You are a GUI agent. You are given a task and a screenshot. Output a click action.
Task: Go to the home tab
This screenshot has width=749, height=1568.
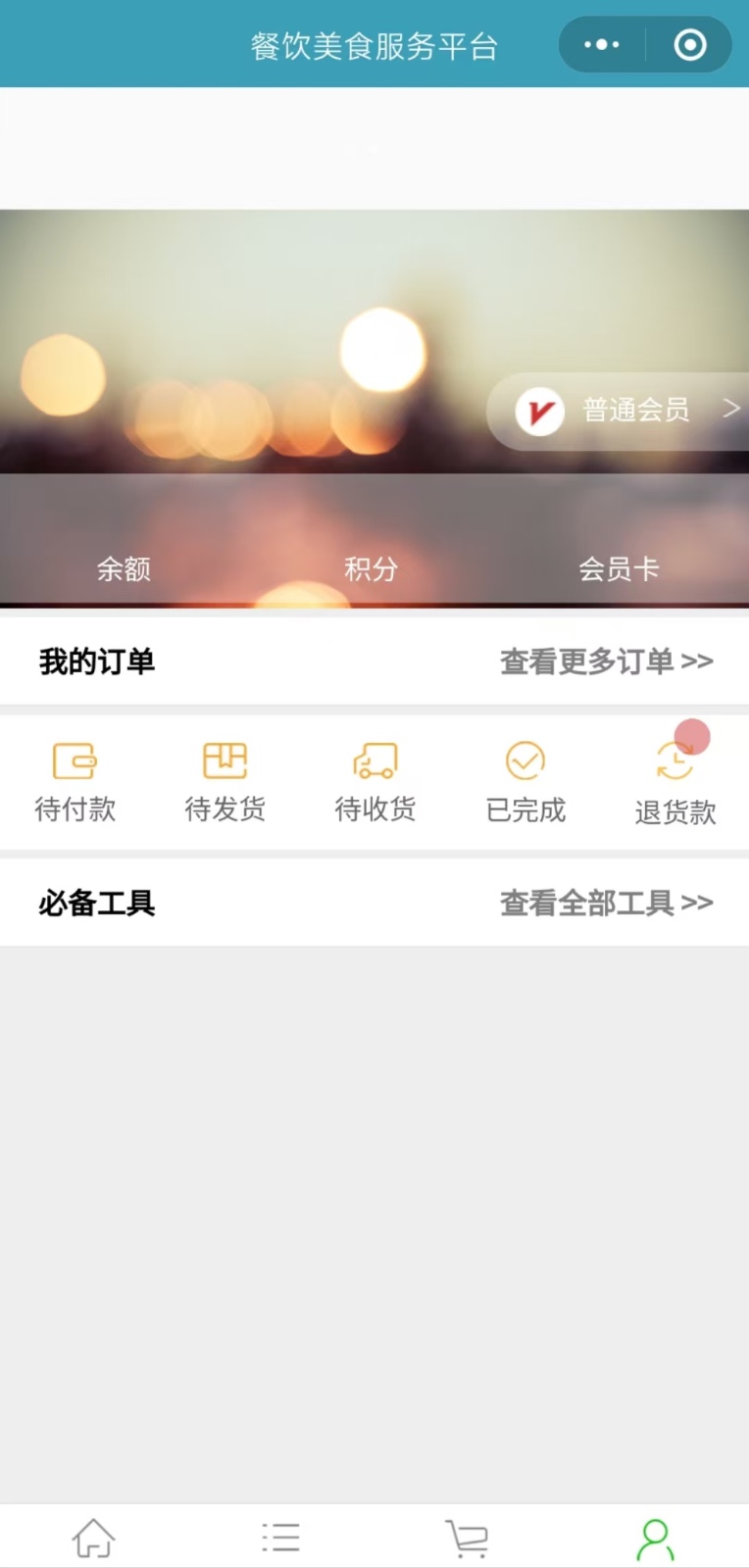click(x=94, y=1538)
